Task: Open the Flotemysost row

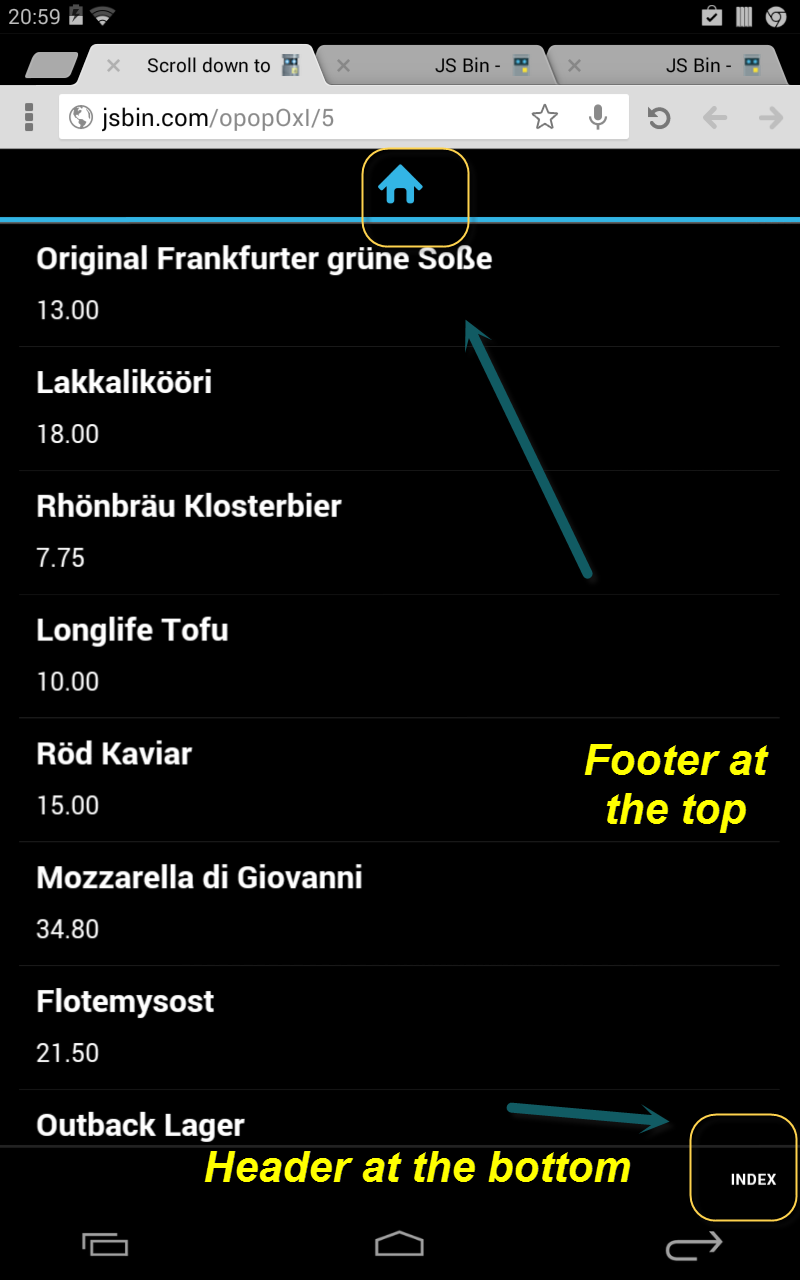Action: [x=125, y=1026]
